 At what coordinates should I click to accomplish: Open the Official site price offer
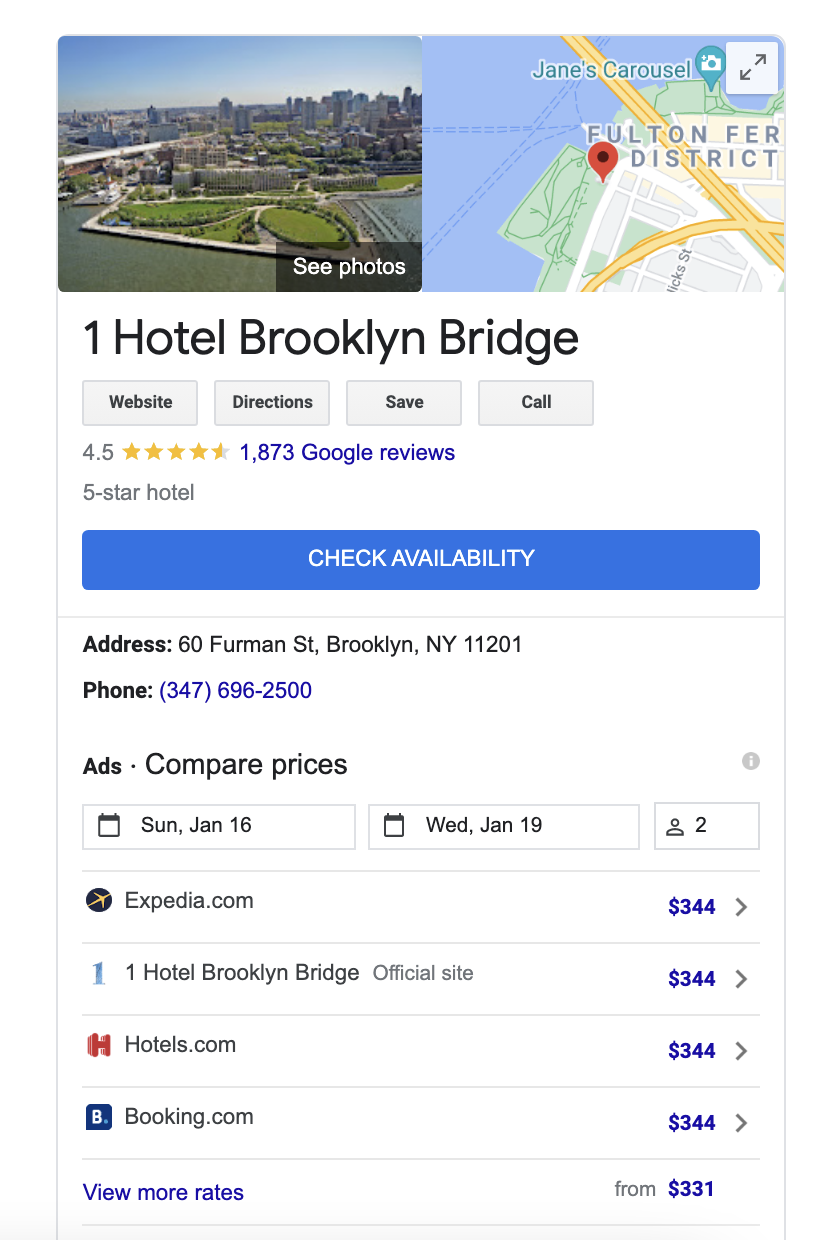(420, 978)
